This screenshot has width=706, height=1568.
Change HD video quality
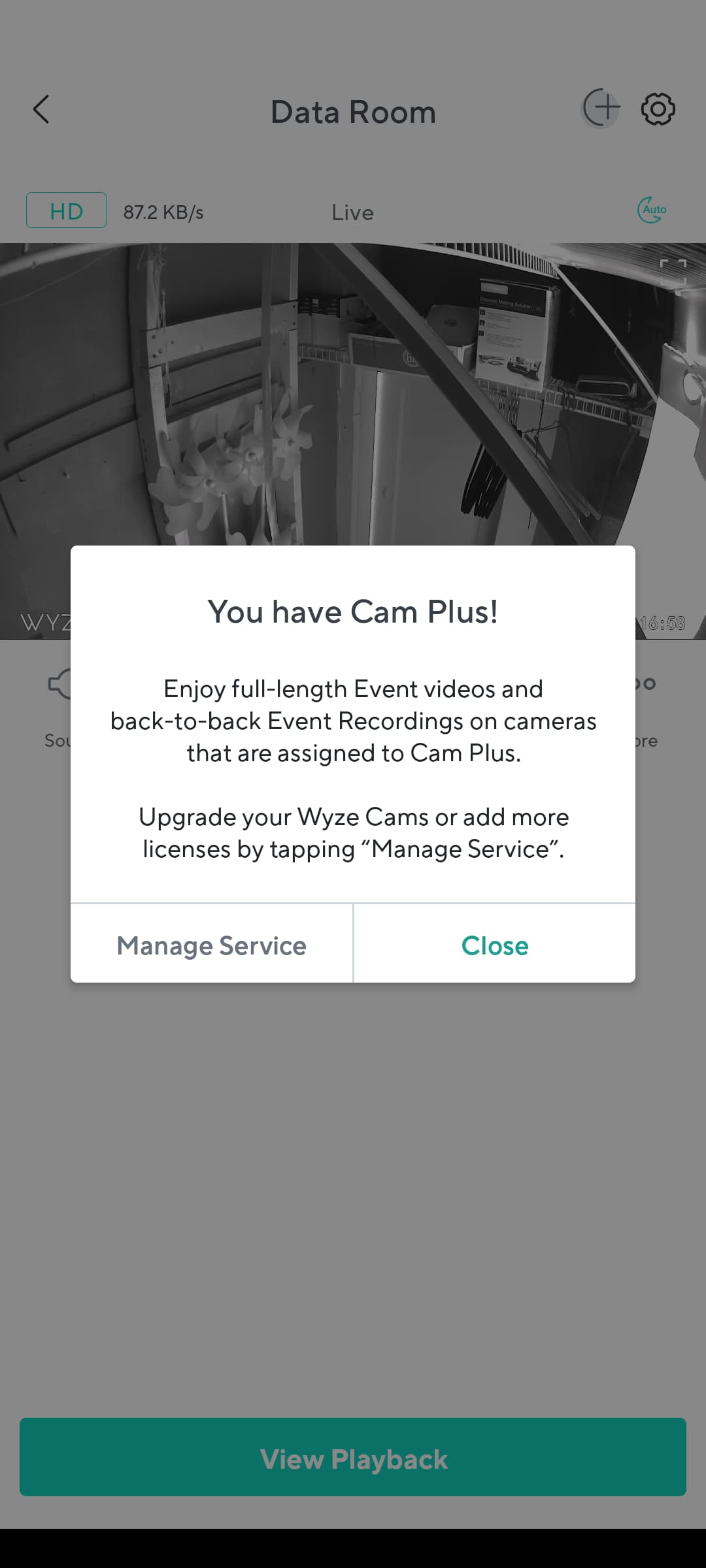pos(66,210)
